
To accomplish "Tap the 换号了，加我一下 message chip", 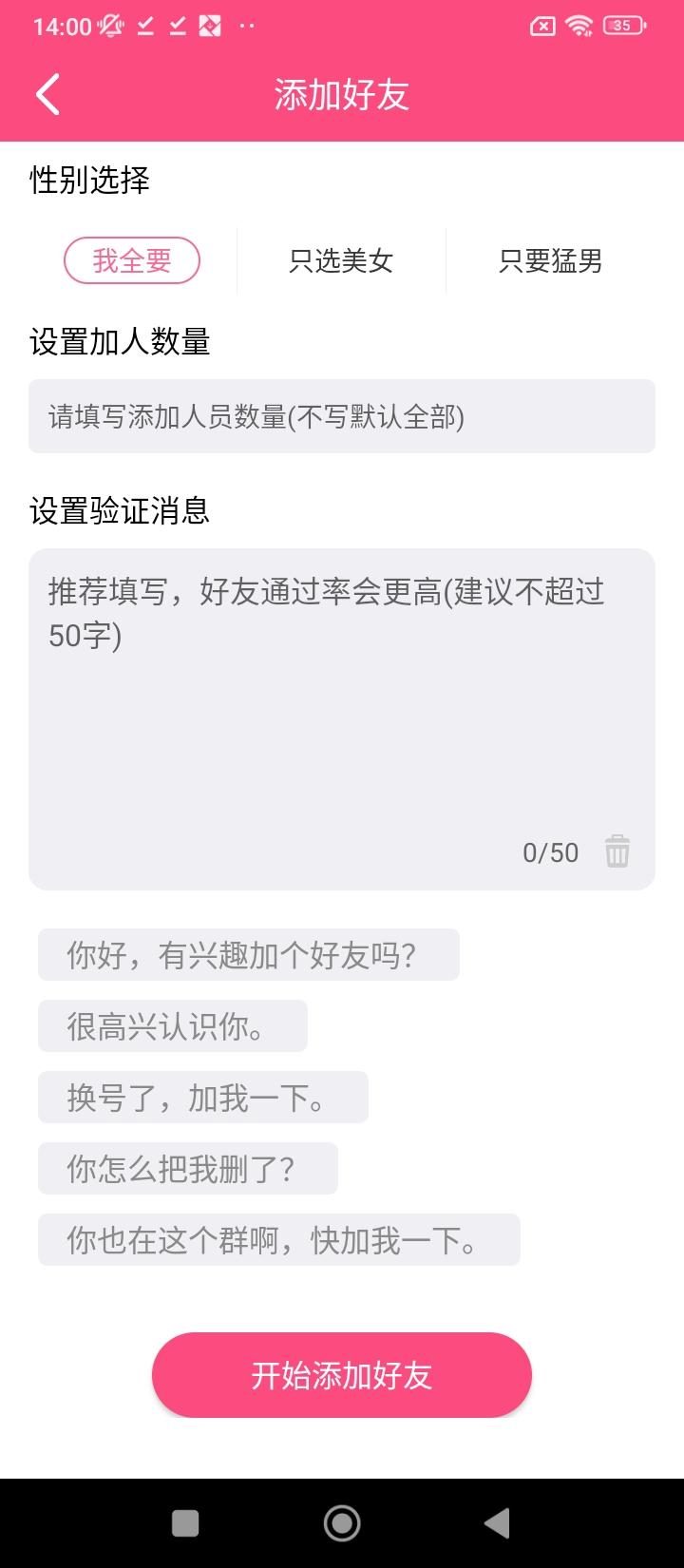I will click(x=202, y=1097).
